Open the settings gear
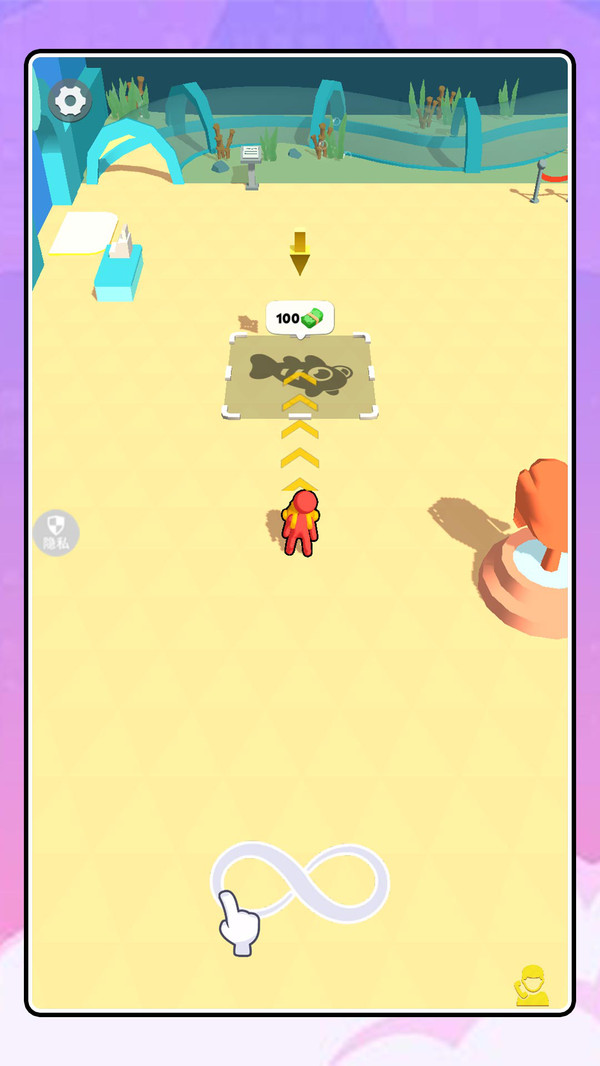 click(71, 100)
